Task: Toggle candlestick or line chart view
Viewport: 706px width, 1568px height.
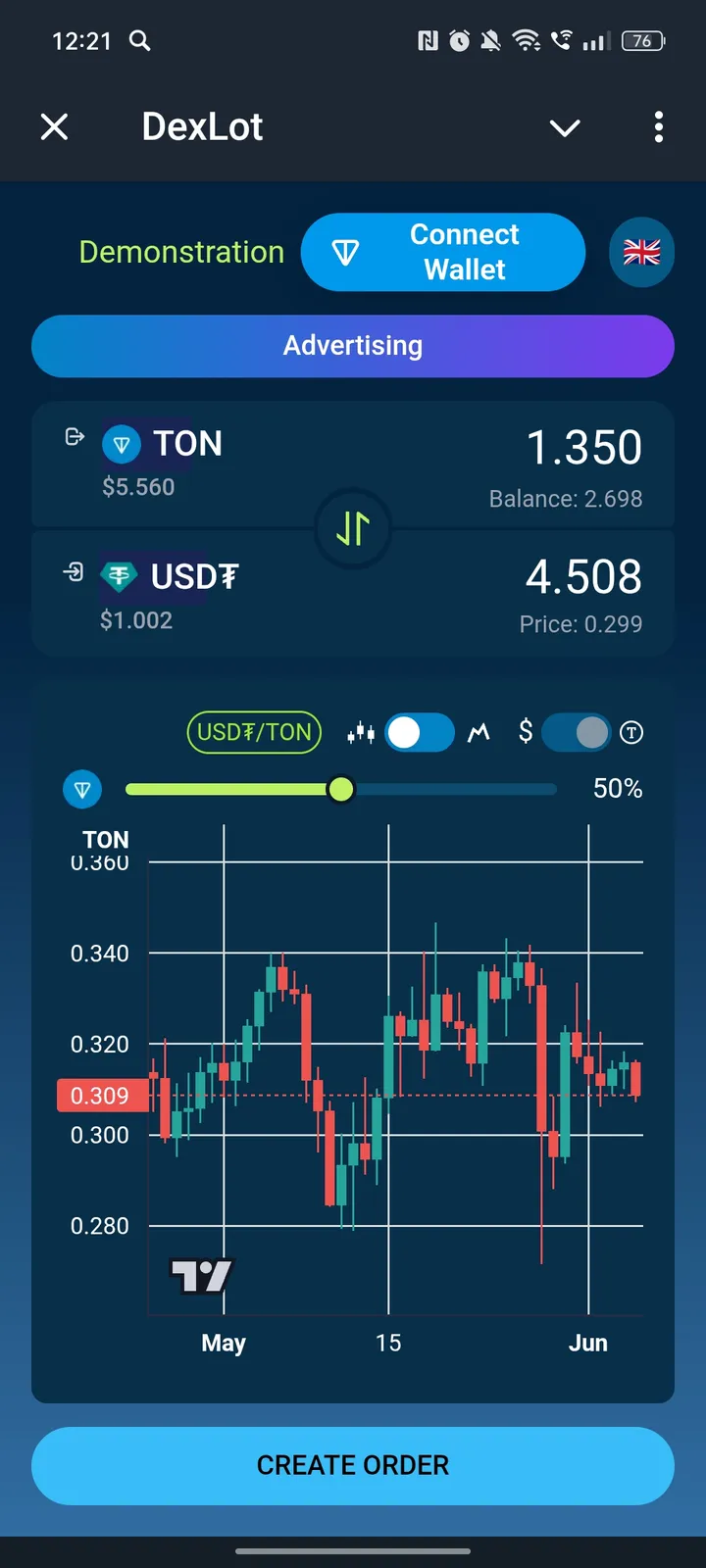Action: click(x=420, y=732)
